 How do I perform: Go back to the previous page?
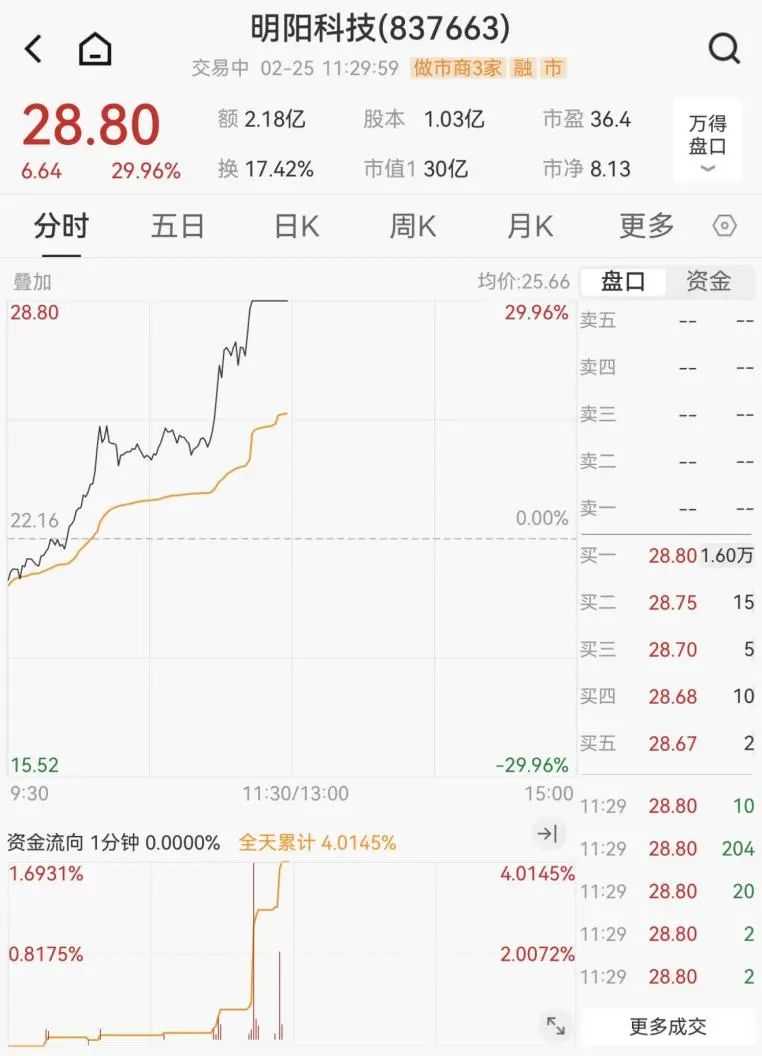[34, 49]
